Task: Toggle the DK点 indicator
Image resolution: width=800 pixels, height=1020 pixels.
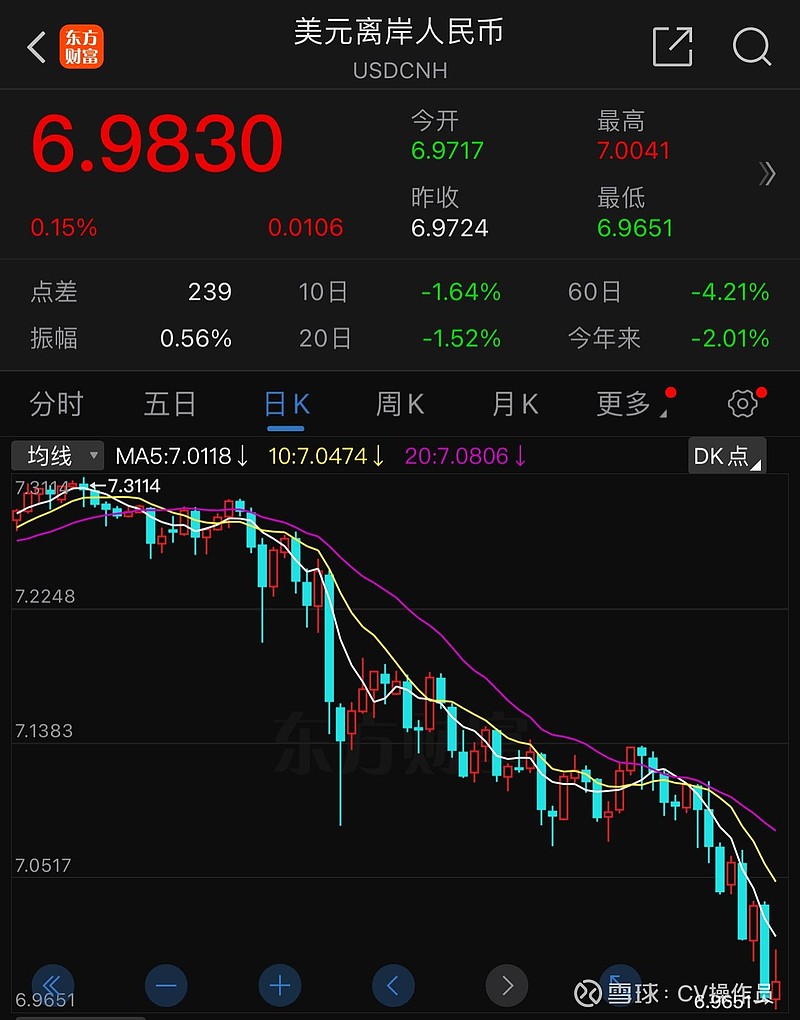Action: 726,455
